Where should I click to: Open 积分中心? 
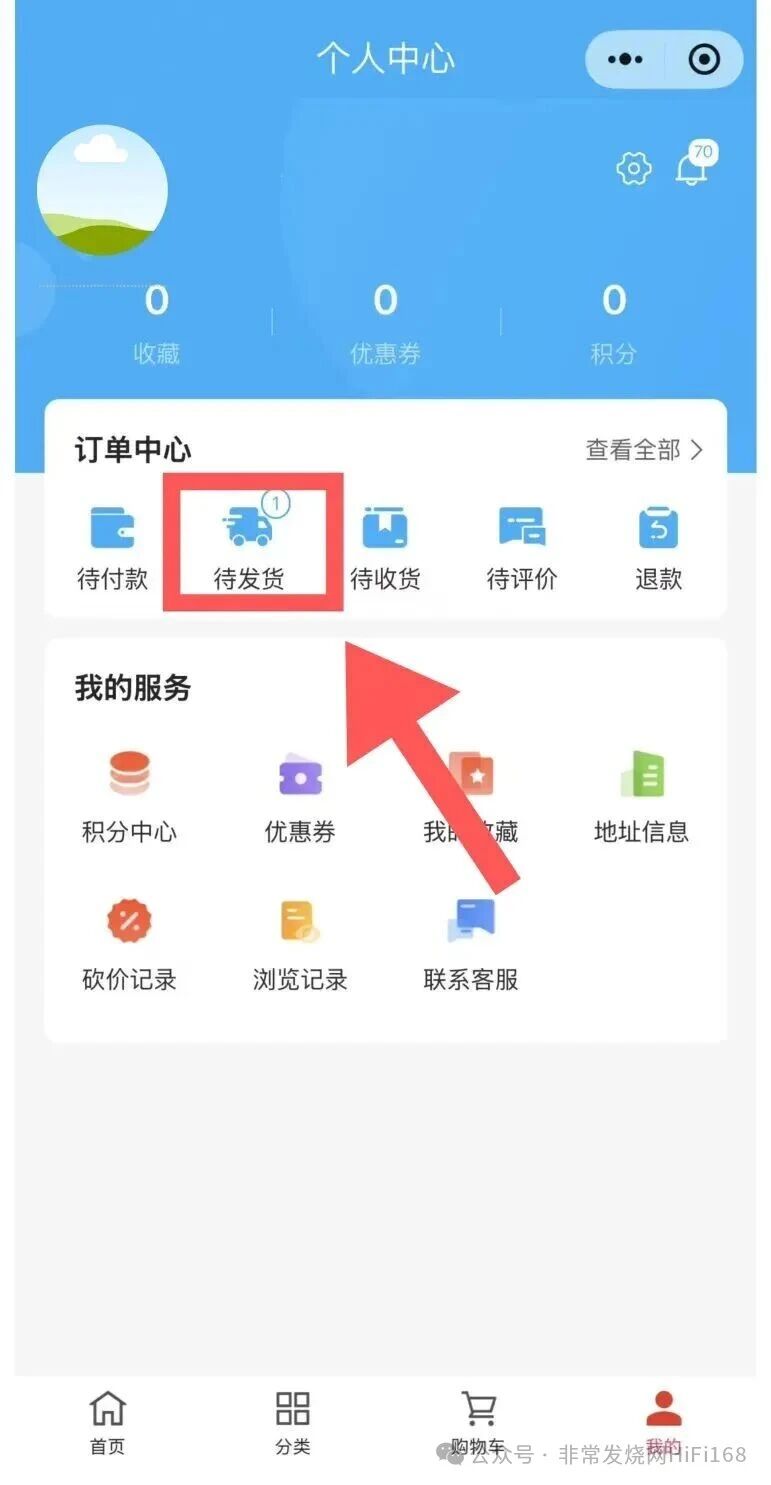tap(129, 797)
